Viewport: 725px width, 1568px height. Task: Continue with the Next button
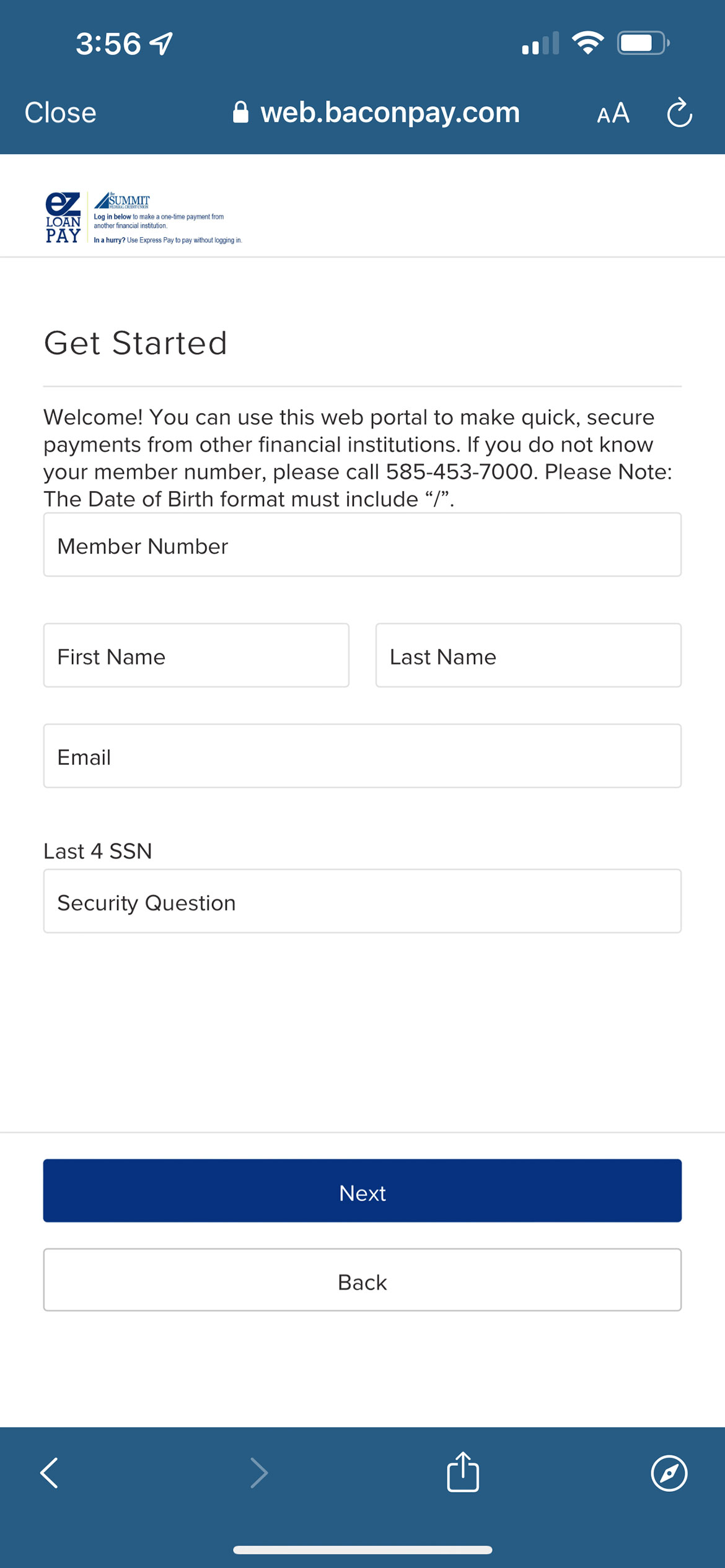click(x=362, y=1191)
